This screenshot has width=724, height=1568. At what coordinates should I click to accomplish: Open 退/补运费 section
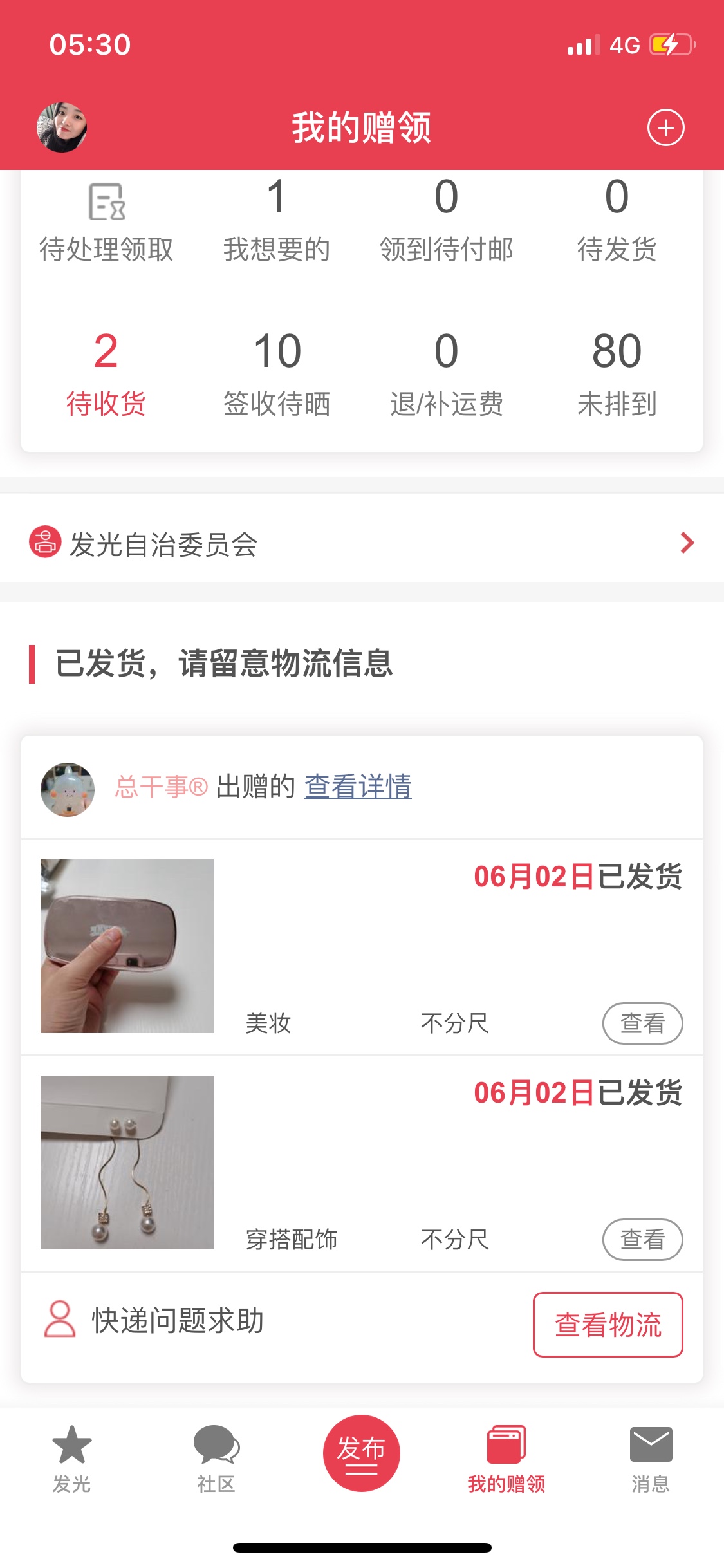point(447,375)
